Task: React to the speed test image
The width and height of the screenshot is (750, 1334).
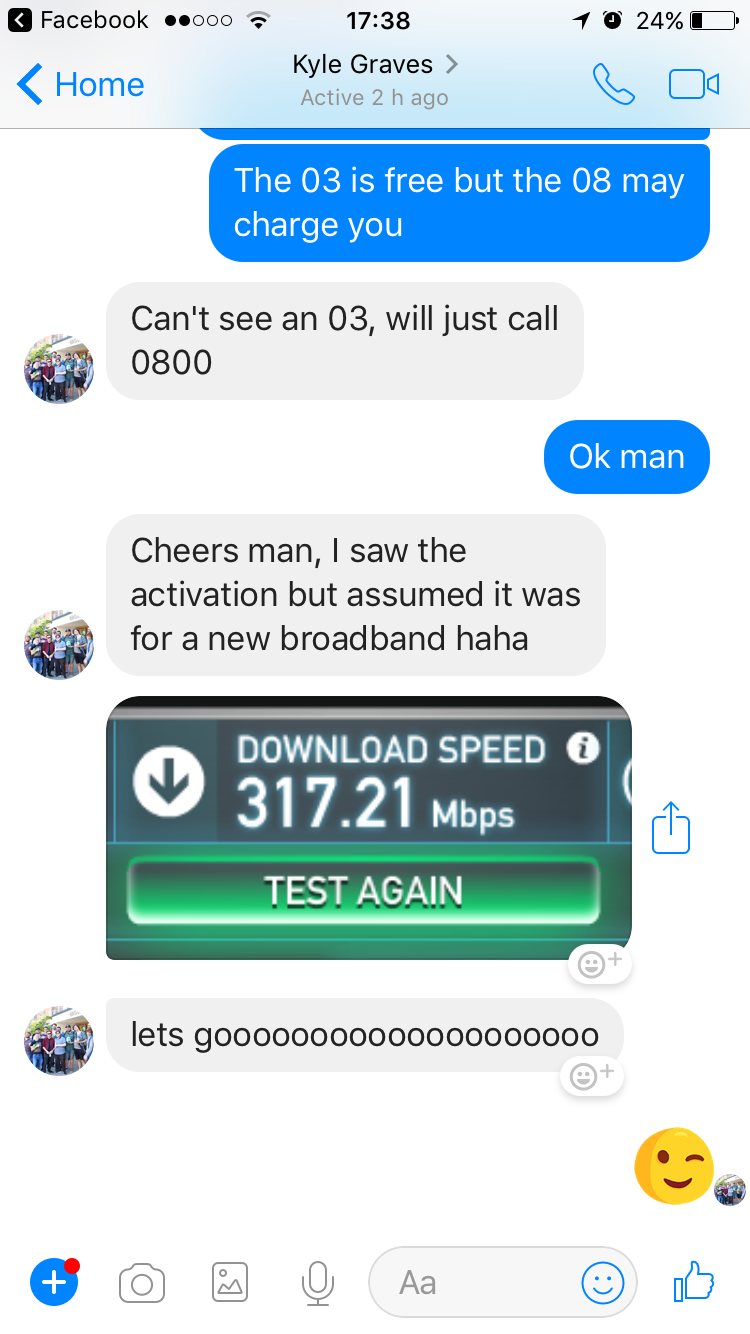Action: [x=600, y=964]
